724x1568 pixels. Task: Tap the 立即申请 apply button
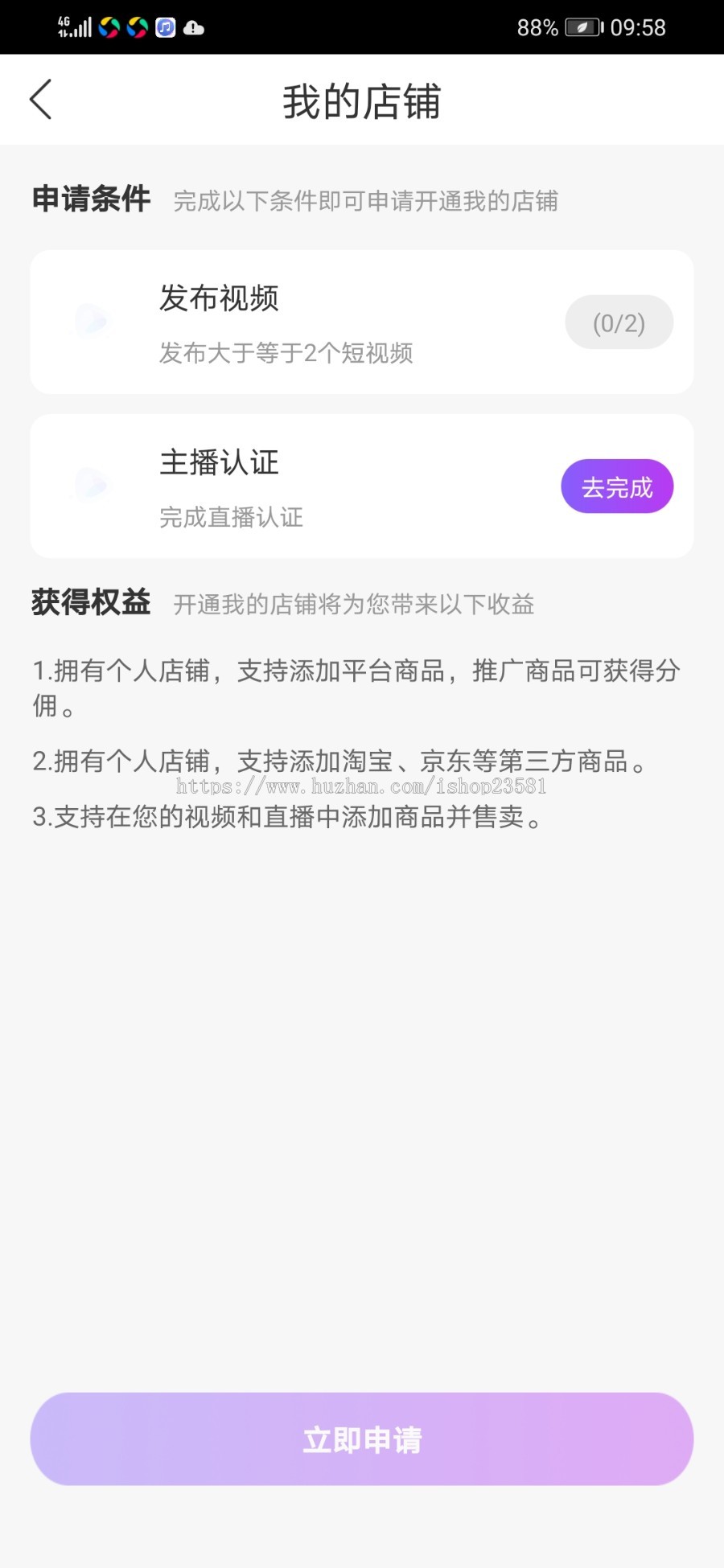click(x=362, y=1439)
